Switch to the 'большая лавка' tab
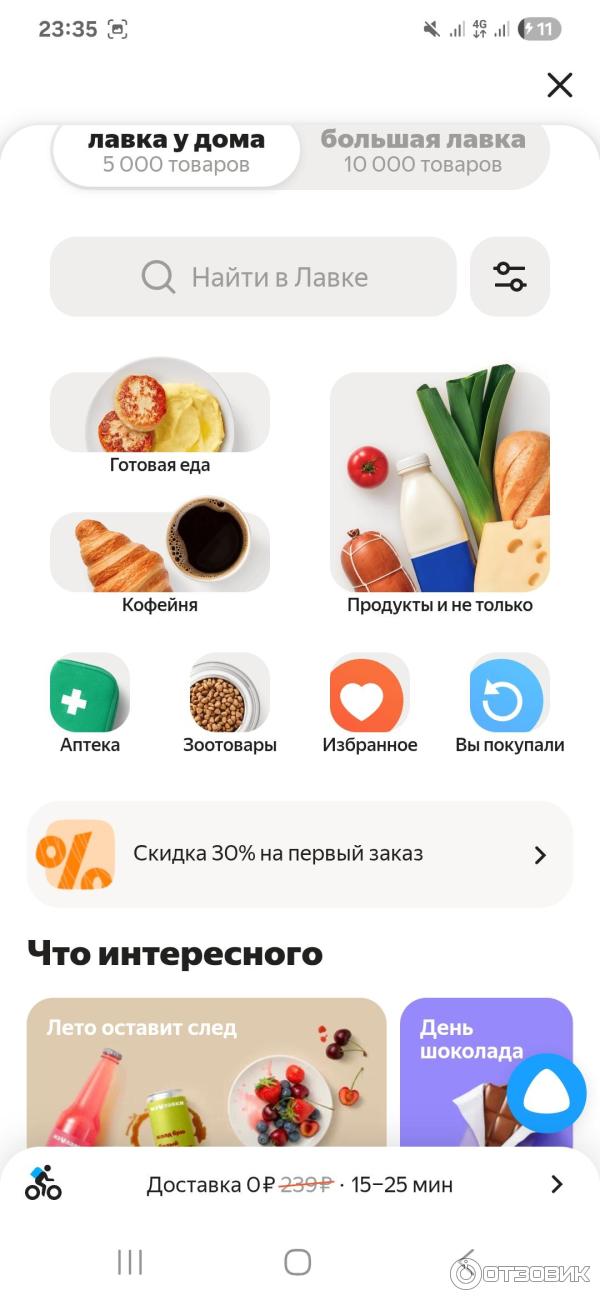 click(x=423, y=153)
